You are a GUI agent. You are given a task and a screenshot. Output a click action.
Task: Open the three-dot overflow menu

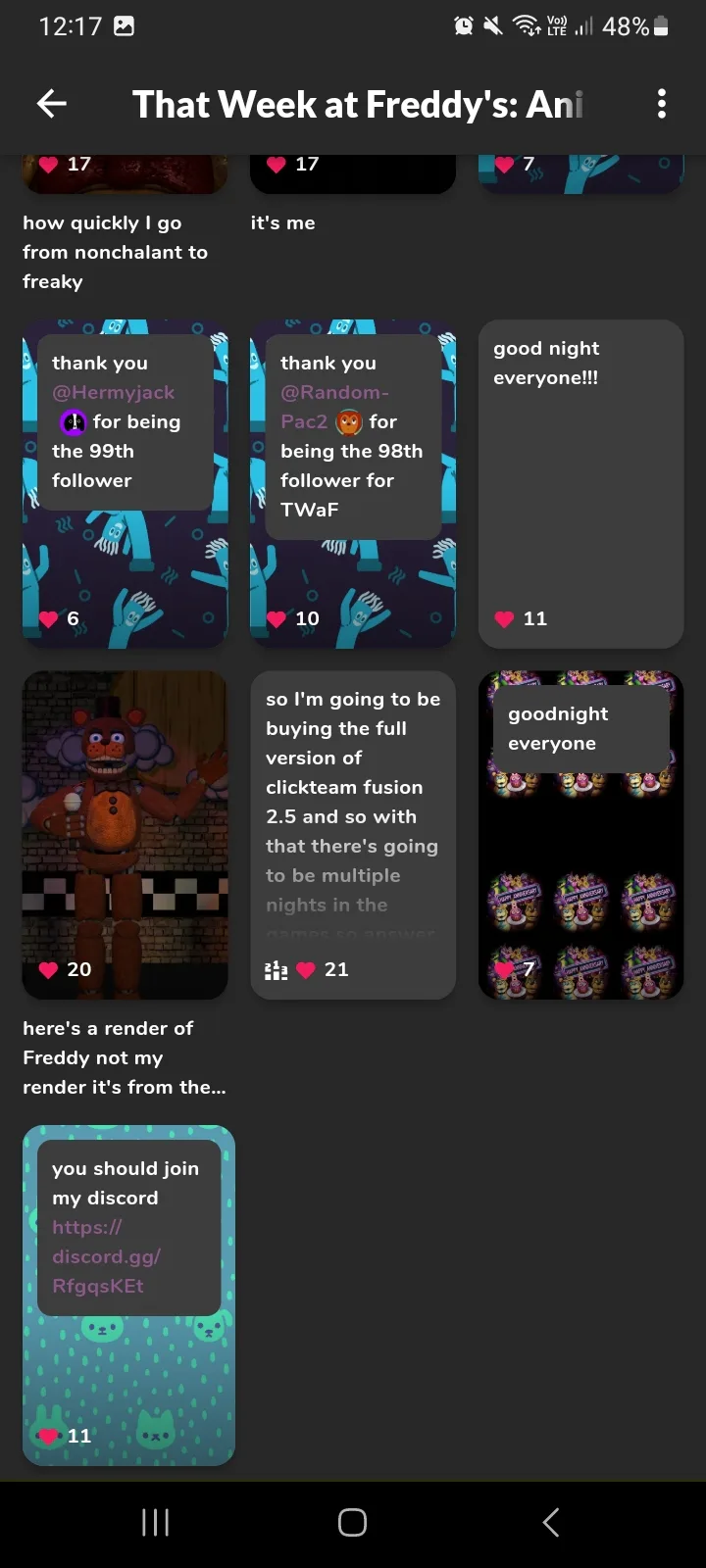662,103
